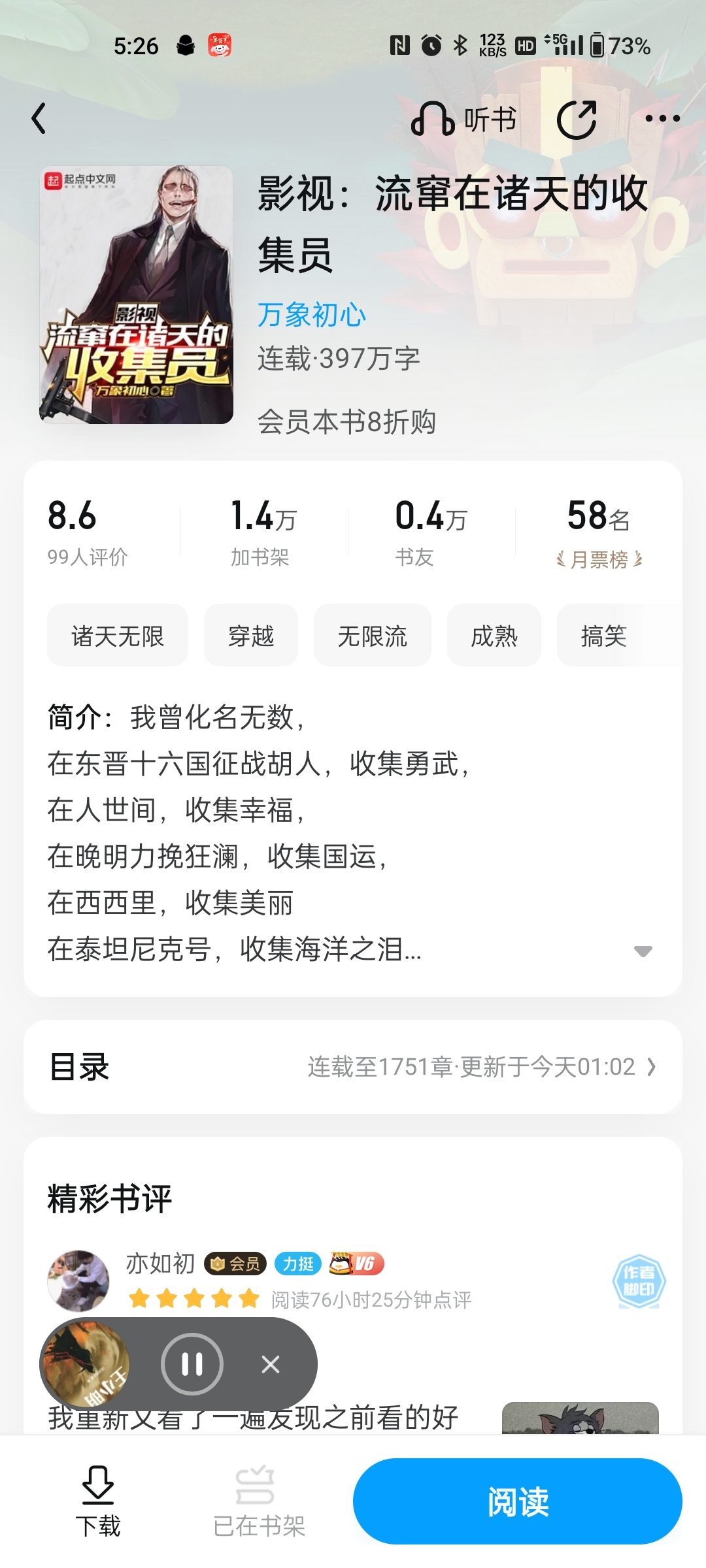Select the 无限流 tag
This screenshot has height=1568, width=706.
tap(373, 636)
